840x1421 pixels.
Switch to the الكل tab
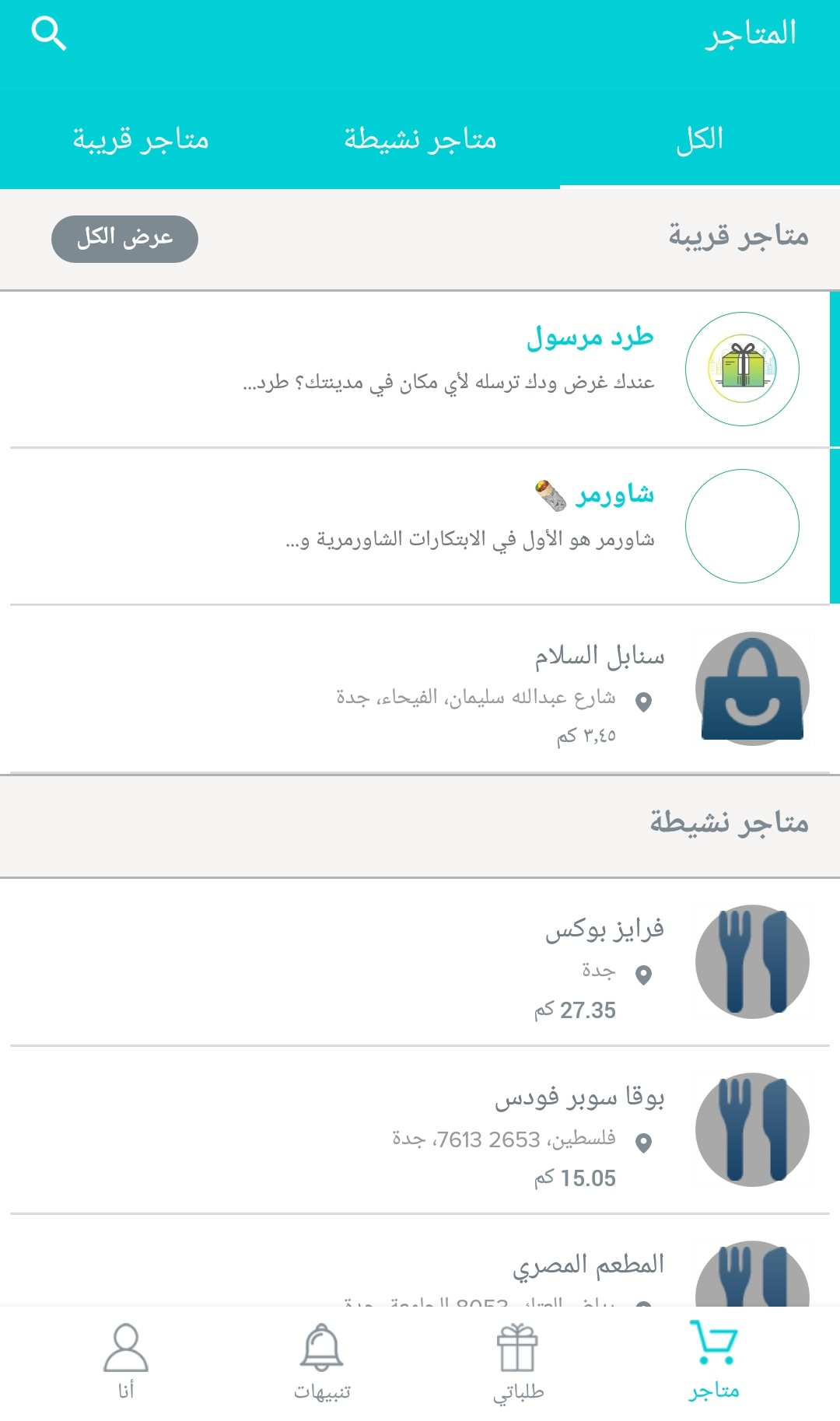point(700,140)
